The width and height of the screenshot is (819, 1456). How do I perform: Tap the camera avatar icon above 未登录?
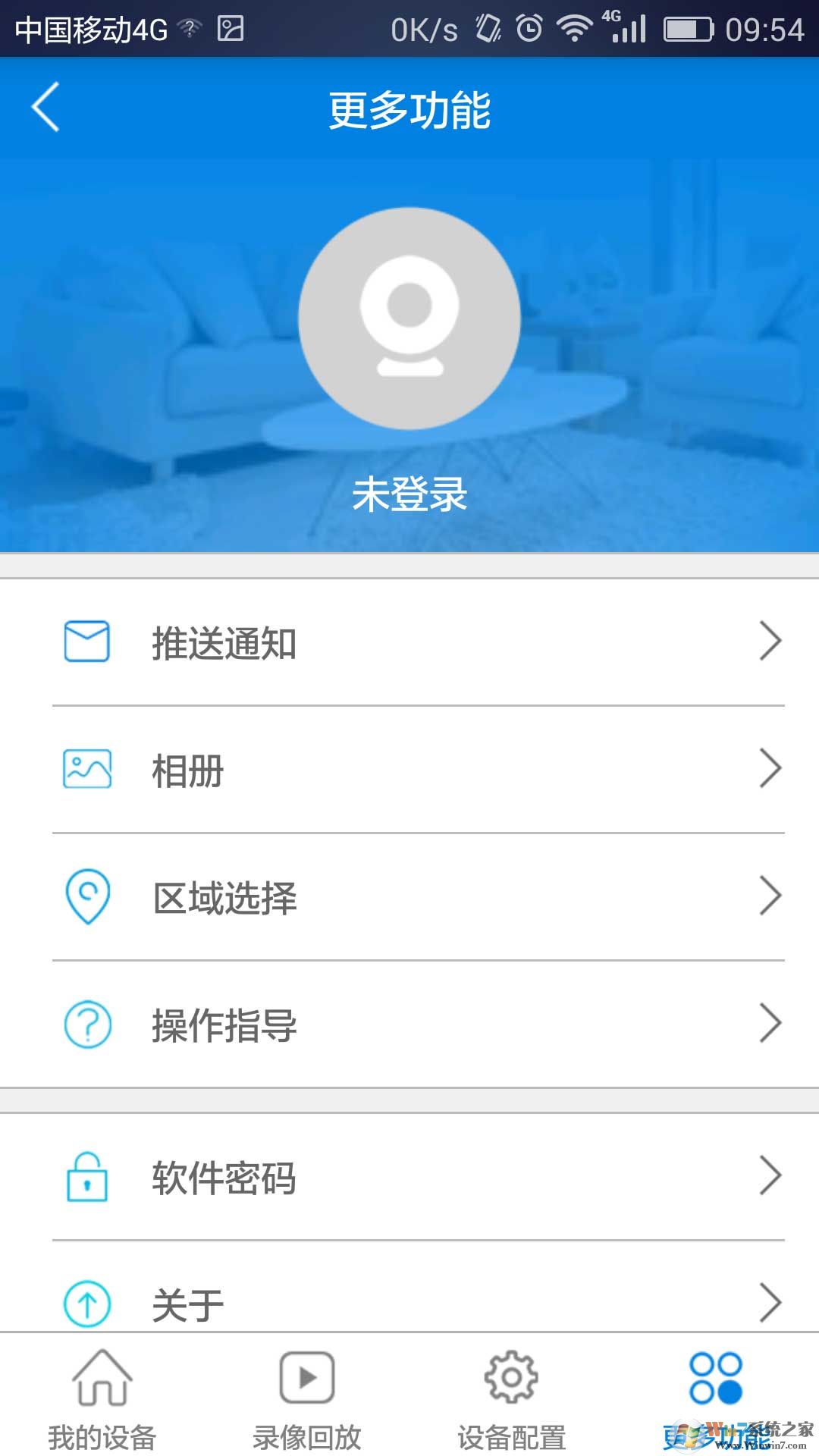coord(409,318)
